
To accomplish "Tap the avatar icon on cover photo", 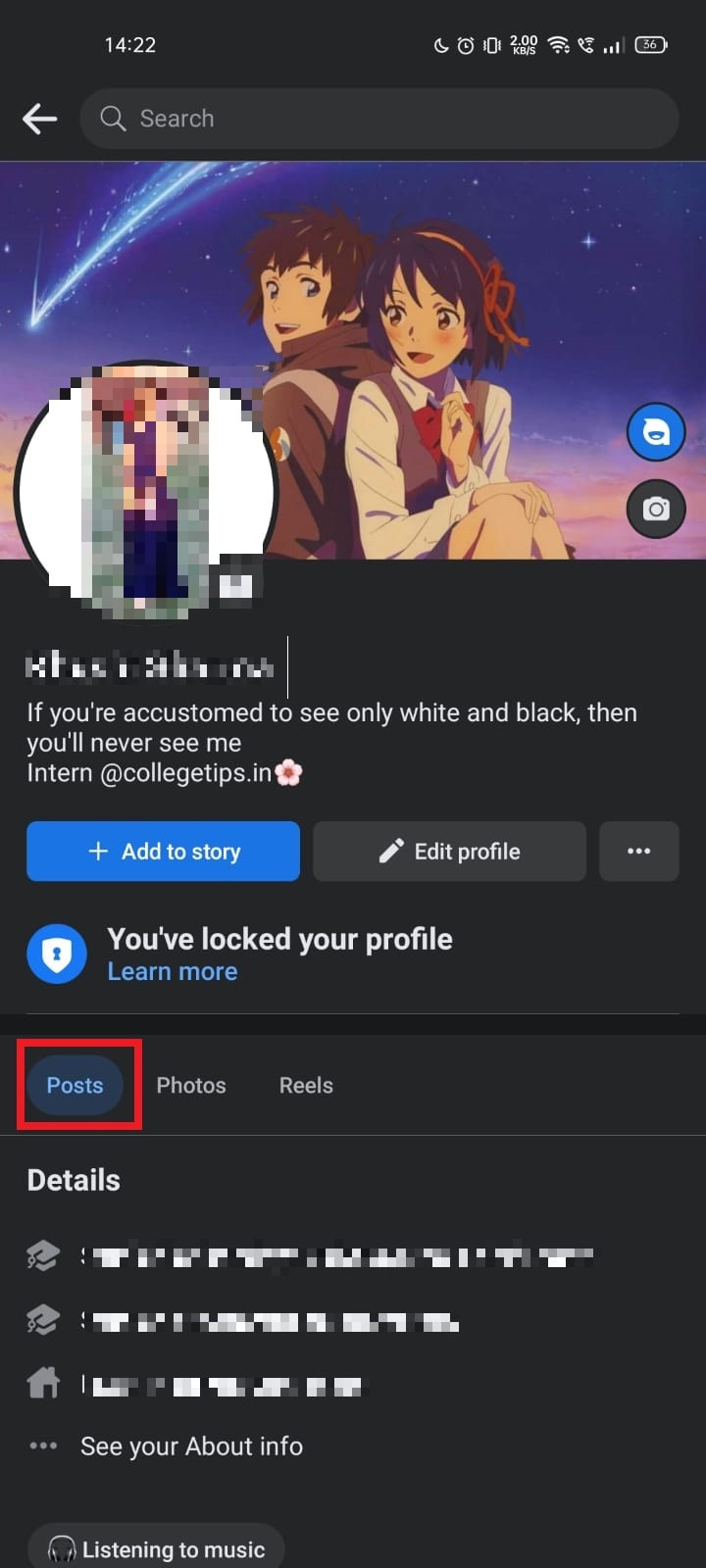I will click(x=655, y=431).
